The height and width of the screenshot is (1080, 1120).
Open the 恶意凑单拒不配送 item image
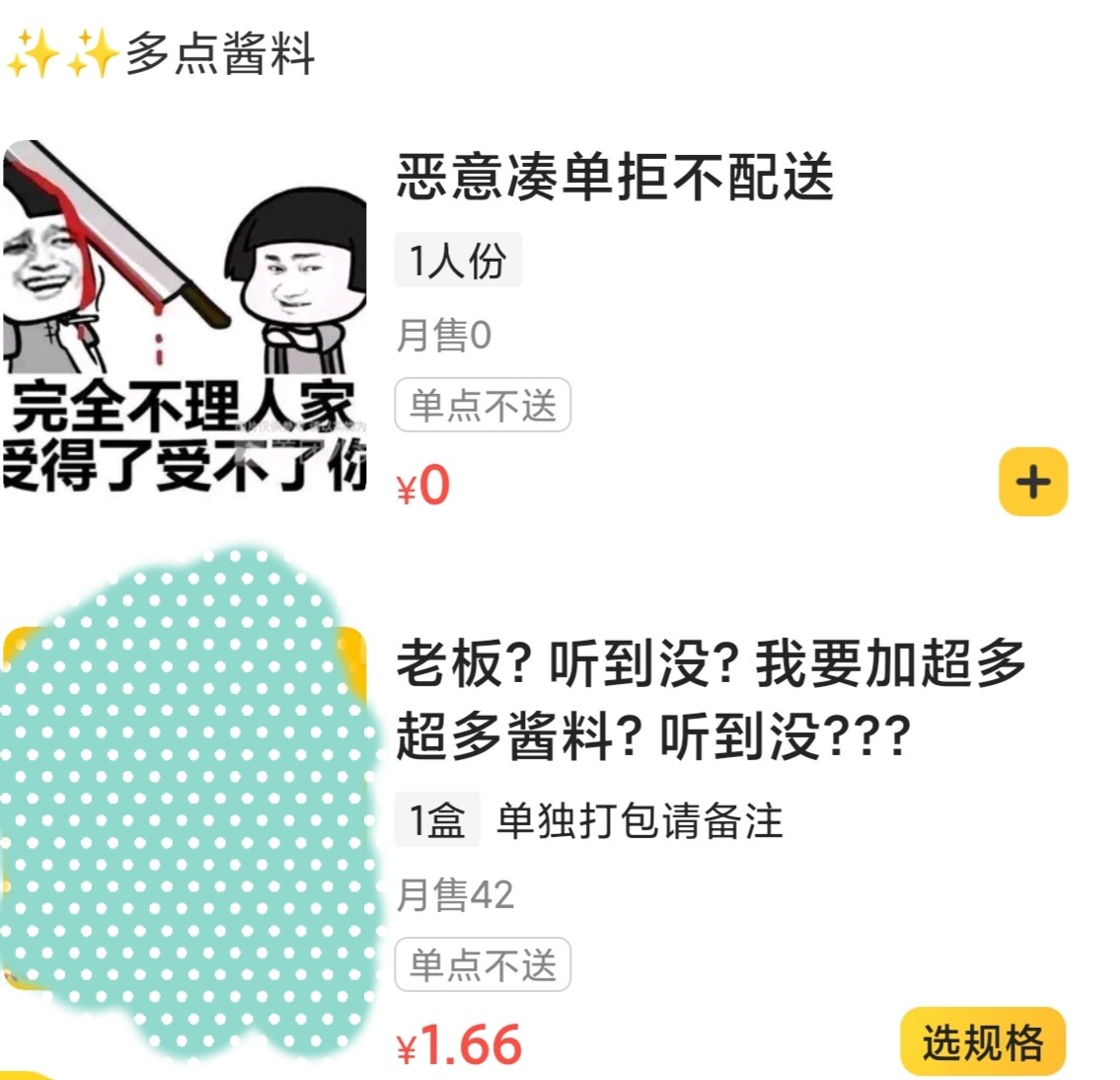(185, 316)
